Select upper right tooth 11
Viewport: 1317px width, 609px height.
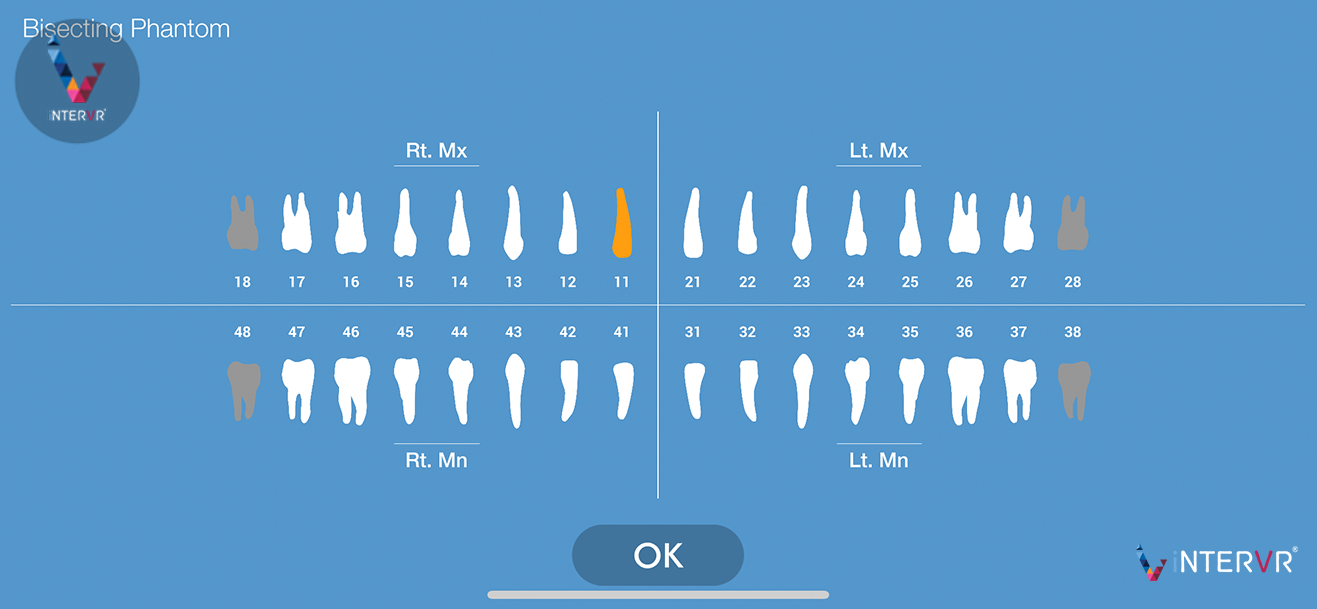[x=622, y=223]
